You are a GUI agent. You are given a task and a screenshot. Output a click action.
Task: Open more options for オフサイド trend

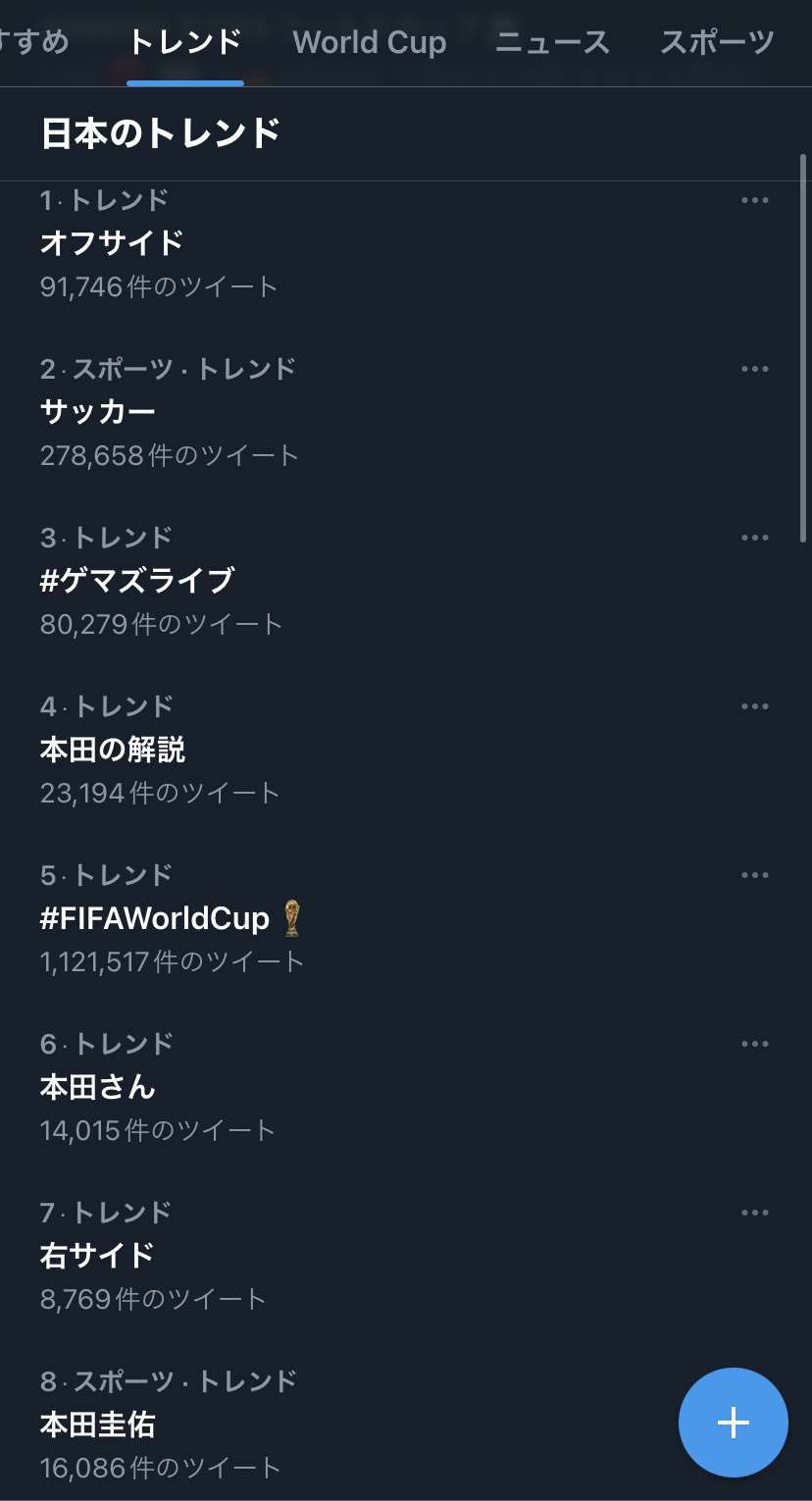tap(754, 200)
